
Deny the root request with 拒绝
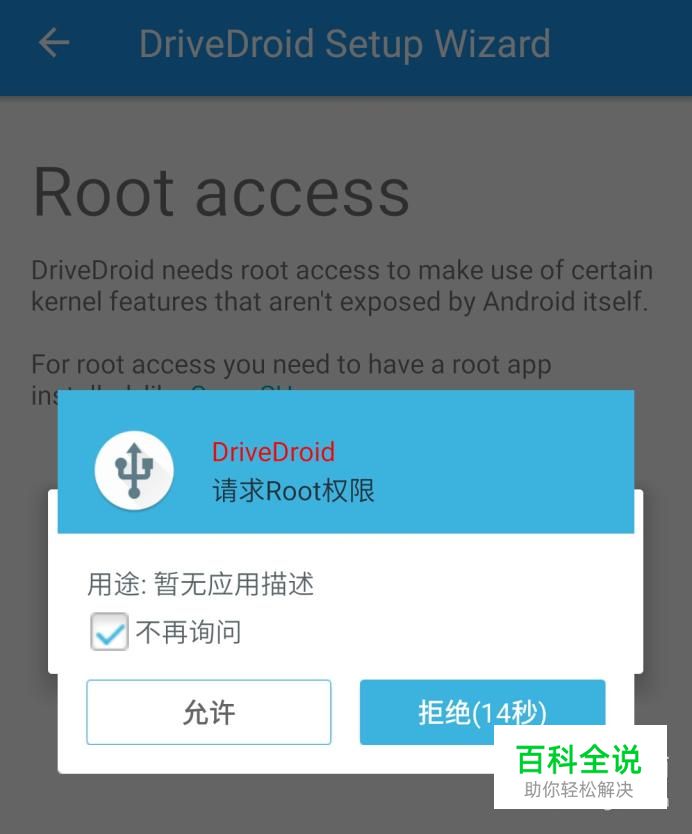point(482,712)
